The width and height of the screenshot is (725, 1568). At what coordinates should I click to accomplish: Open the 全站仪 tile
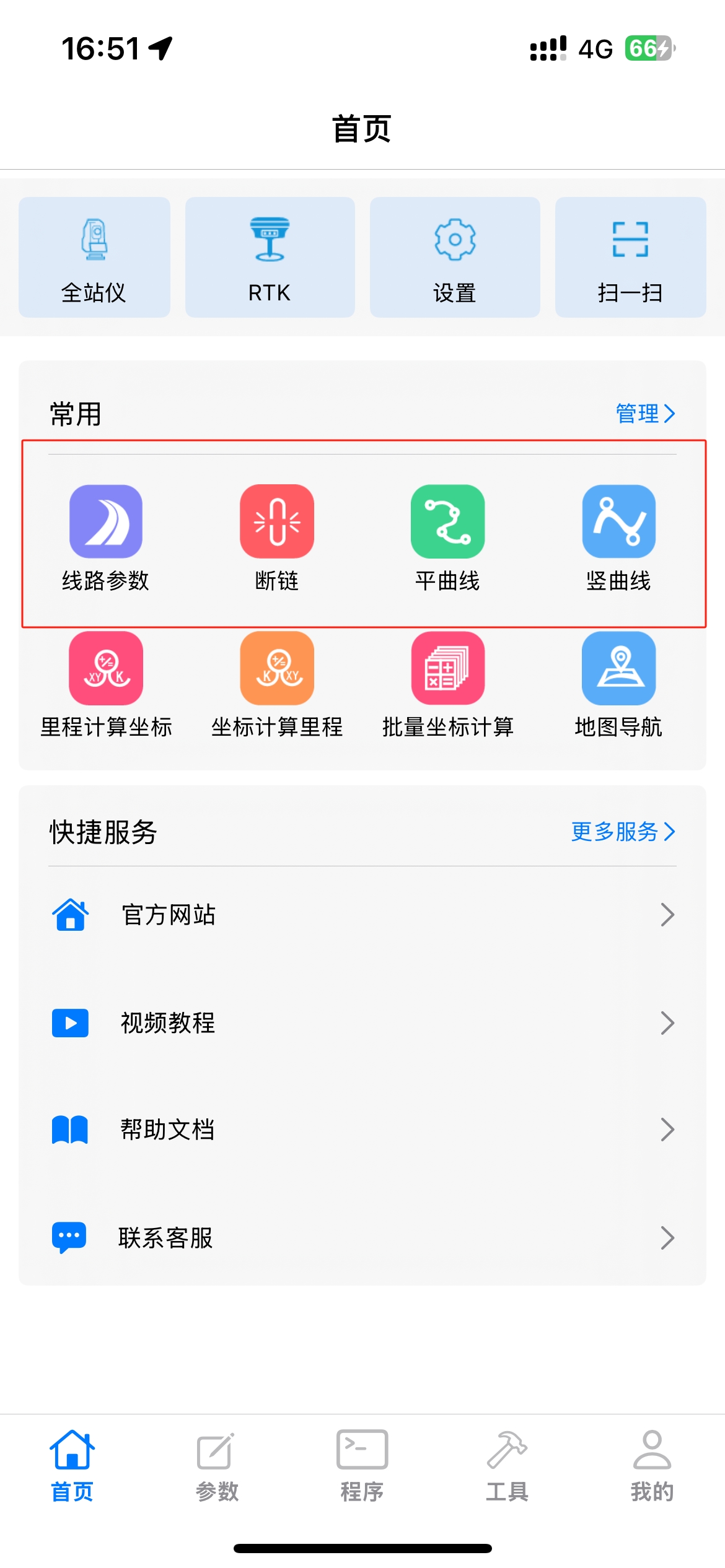[x=94, y=257]
